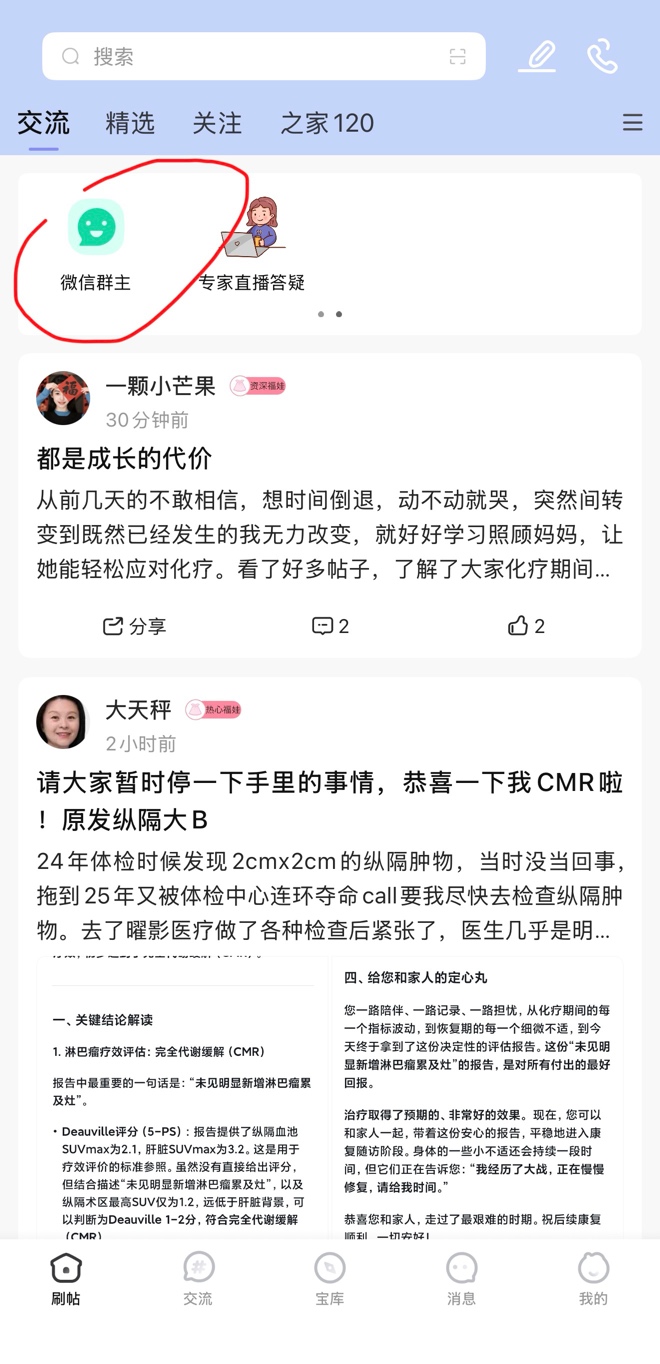660x1364 pixels.
Task: Open 大天秤's CMR post
Action: tap(330, 800)
